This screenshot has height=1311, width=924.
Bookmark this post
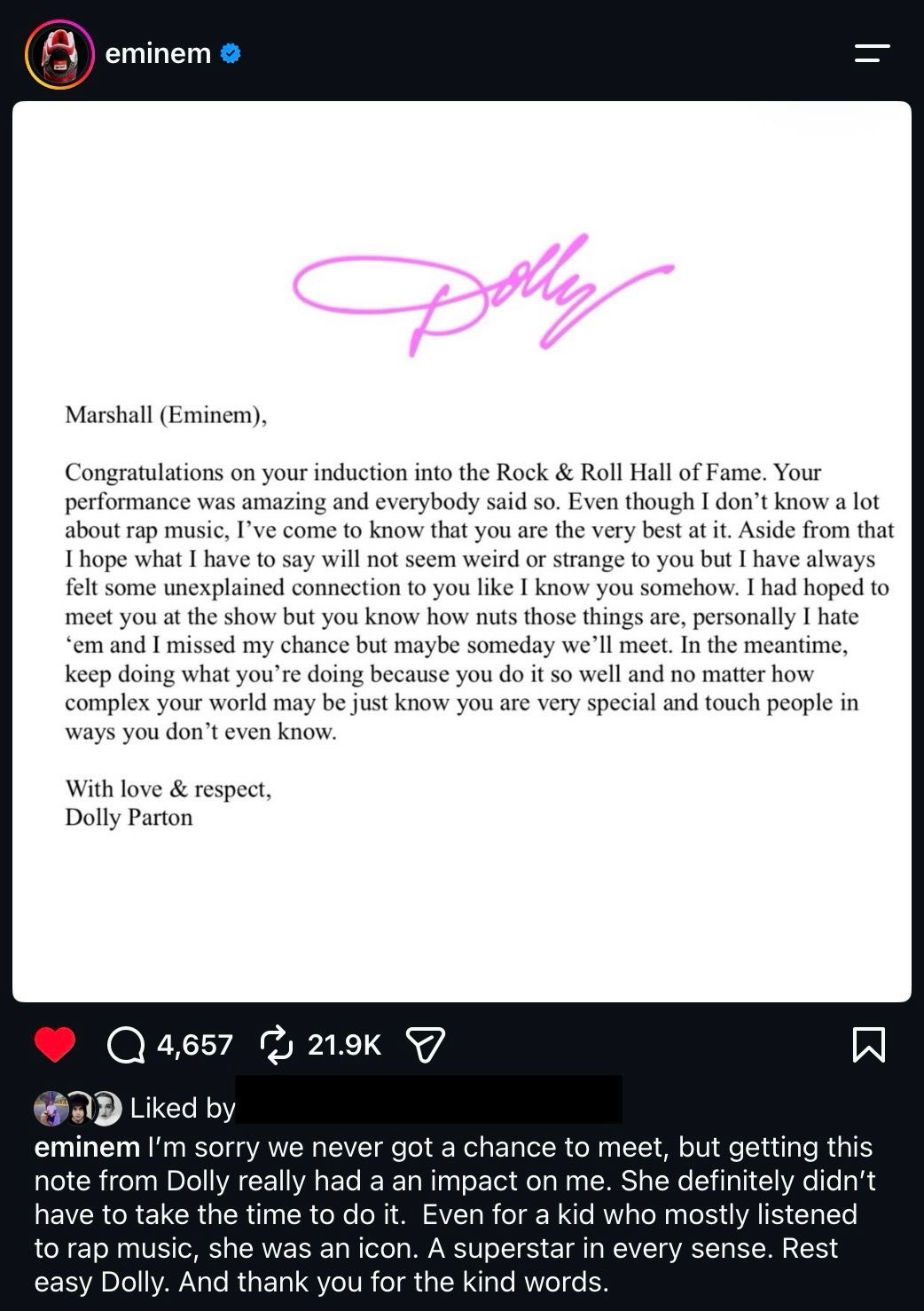[868, 1045]
